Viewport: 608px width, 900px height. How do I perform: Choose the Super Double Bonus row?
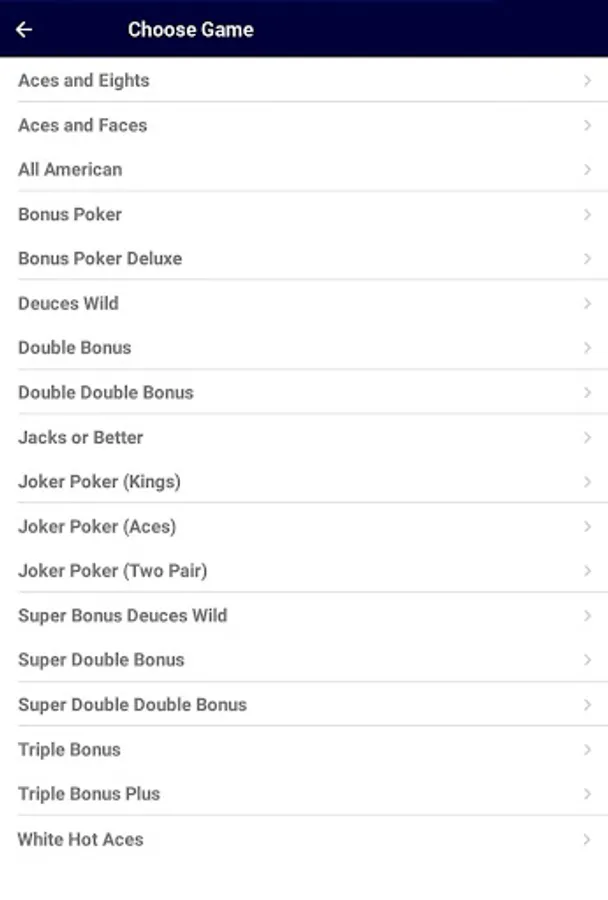click(304, 660)
